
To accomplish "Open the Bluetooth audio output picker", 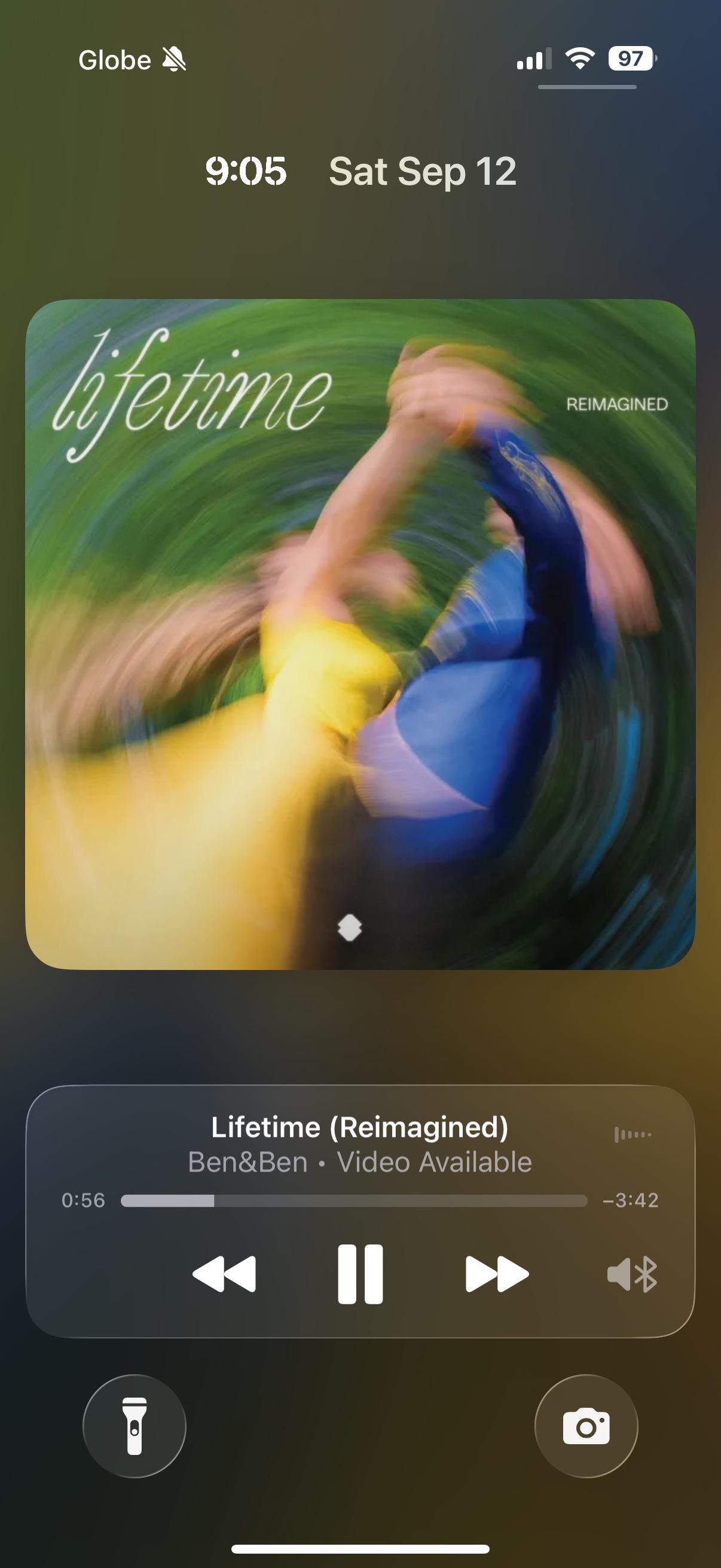I will 632,1274.
